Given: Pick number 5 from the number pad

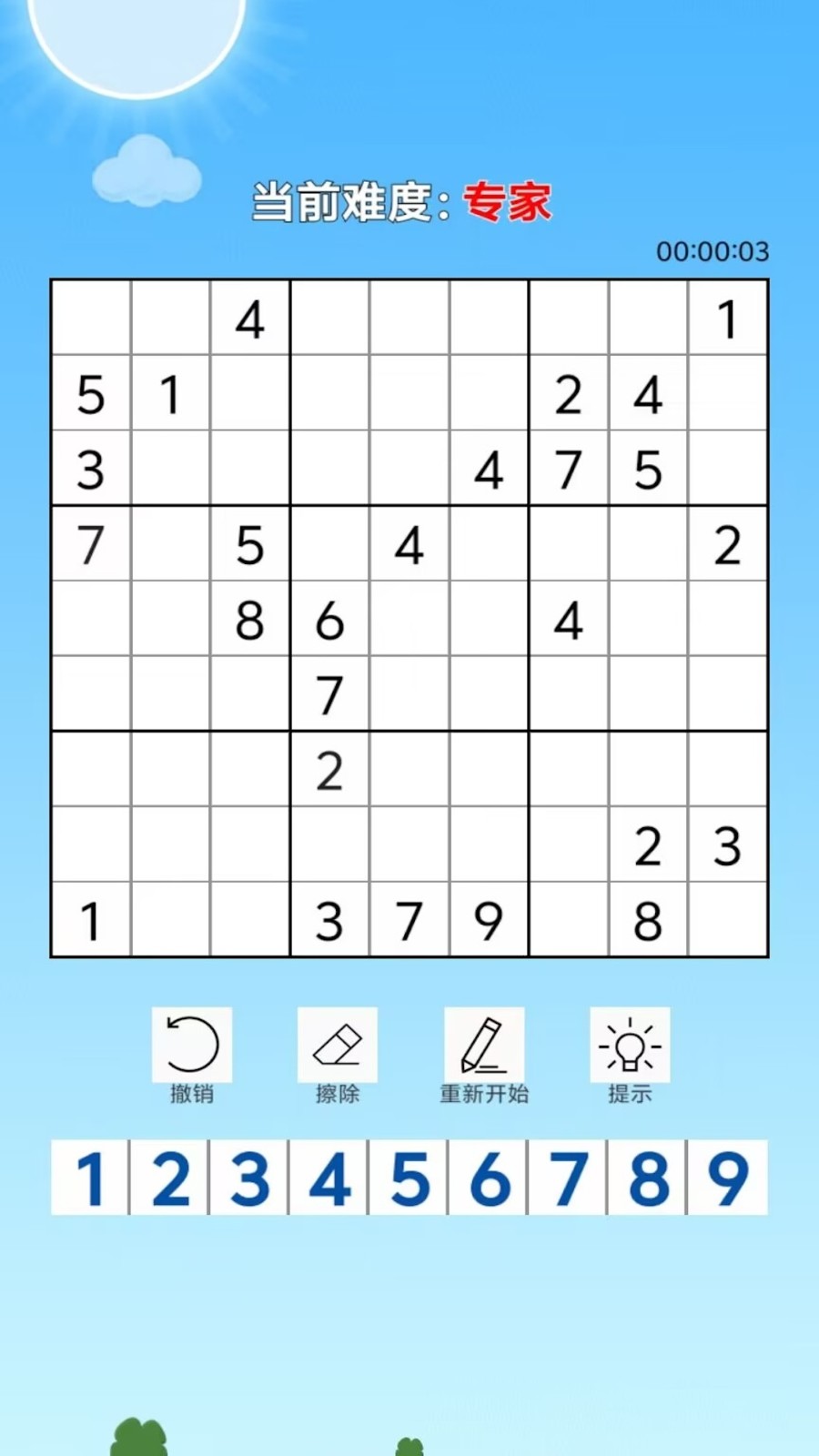Looking at the screenshot, I should click(x=409, y=1178).
